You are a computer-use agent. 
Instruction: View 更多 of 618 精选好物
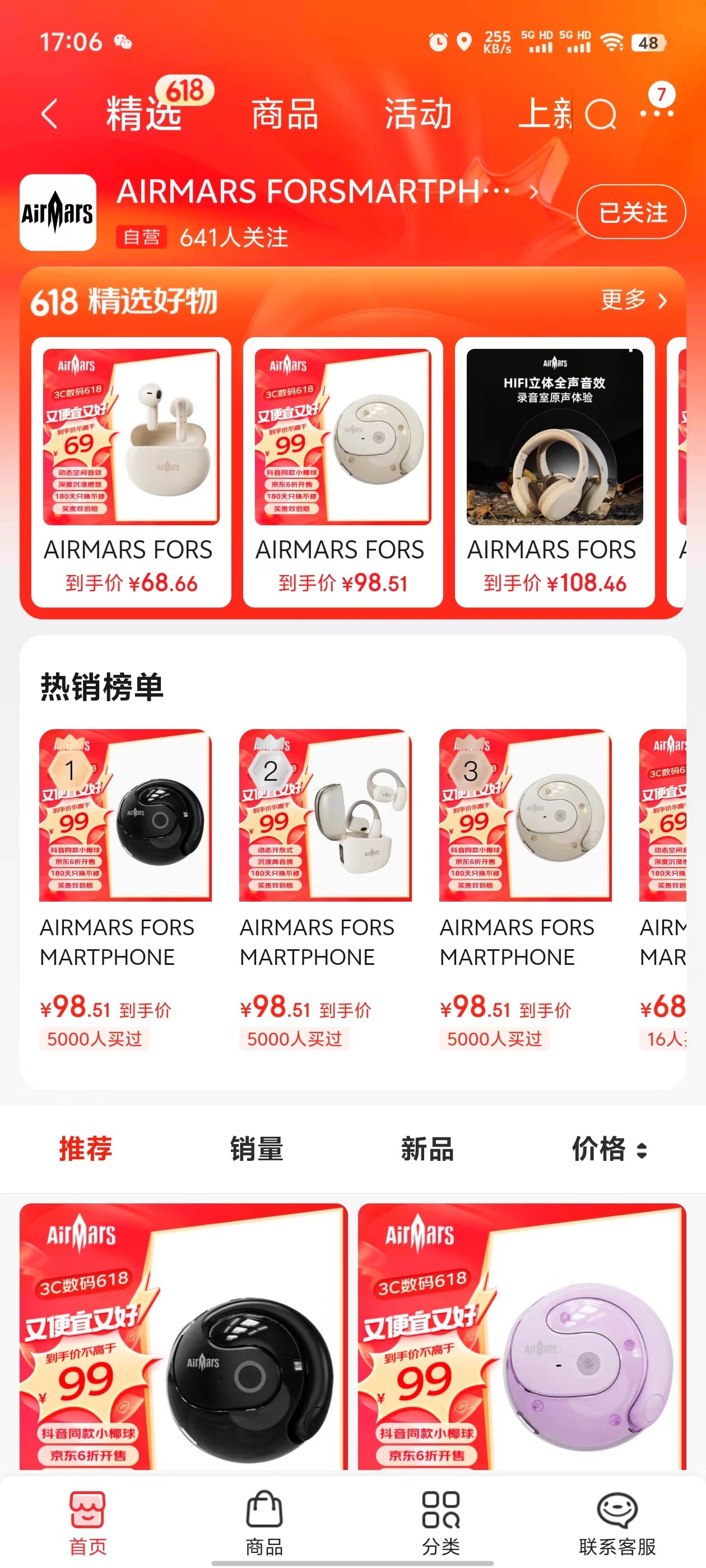click(633, 300)
